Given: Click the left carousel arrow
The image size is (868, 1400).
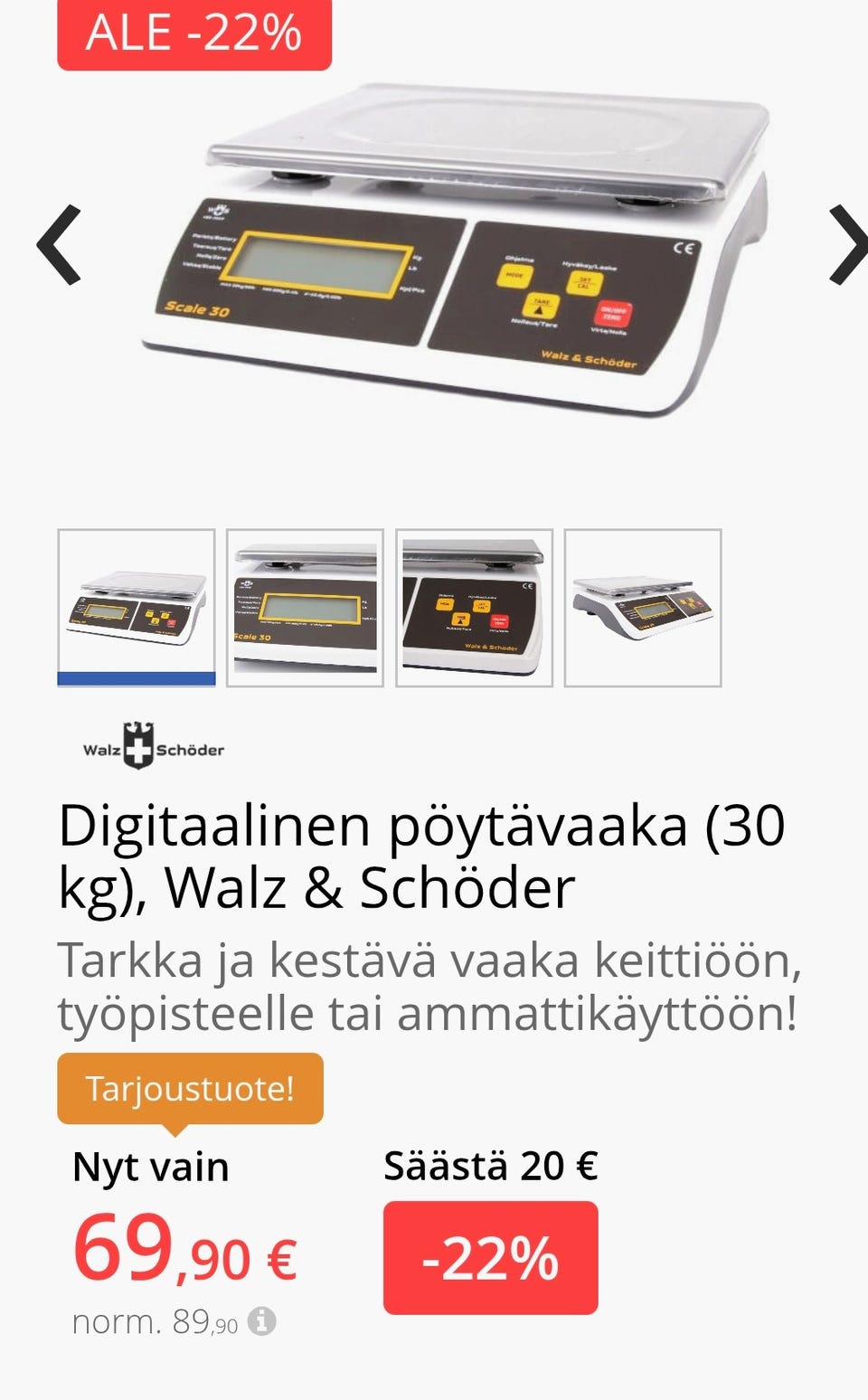Looking at the screenshot, I should pyautogui.click(x=56, y=246).
